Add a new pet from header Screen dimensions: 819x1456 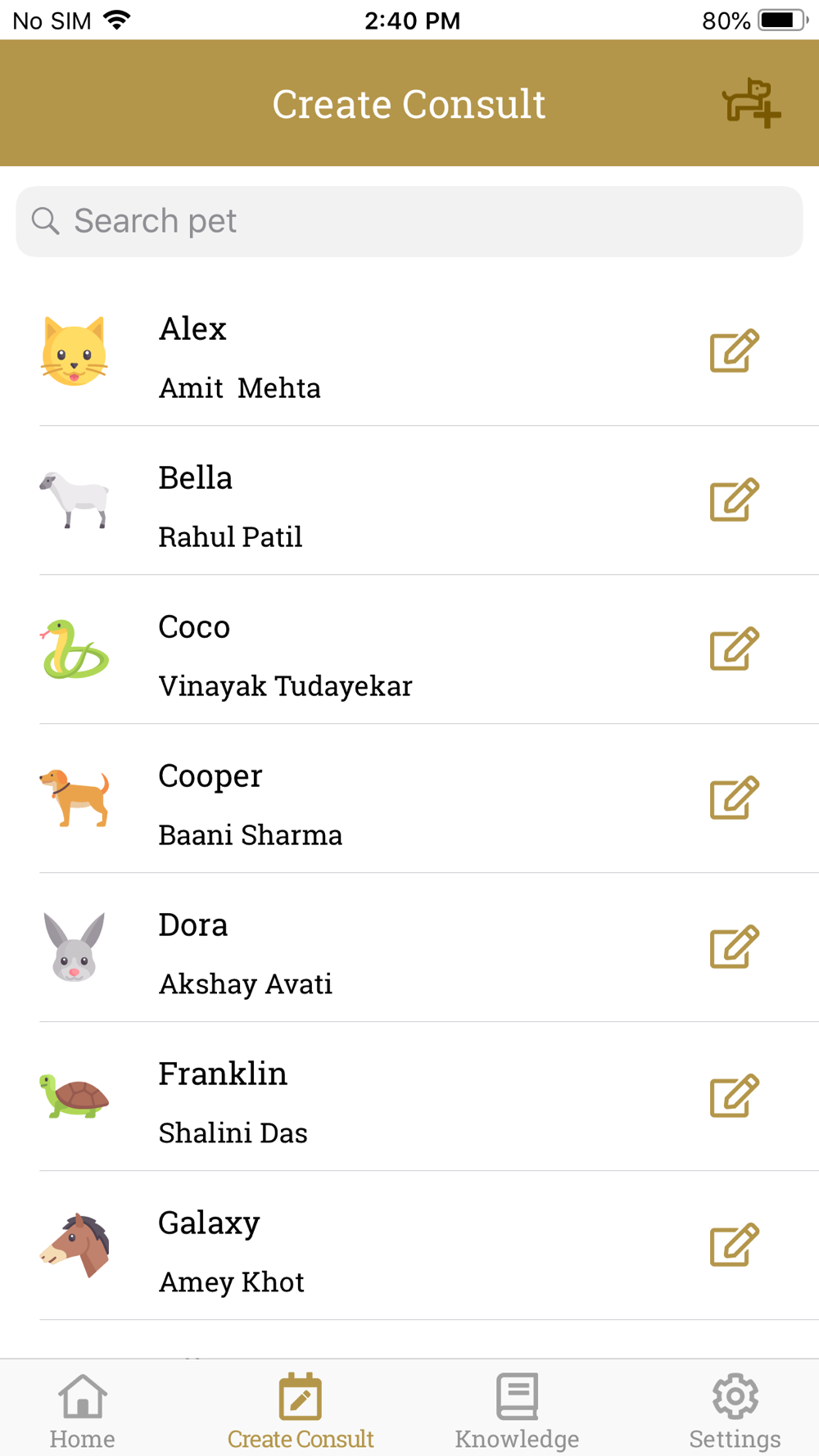(x=751, y=103)
